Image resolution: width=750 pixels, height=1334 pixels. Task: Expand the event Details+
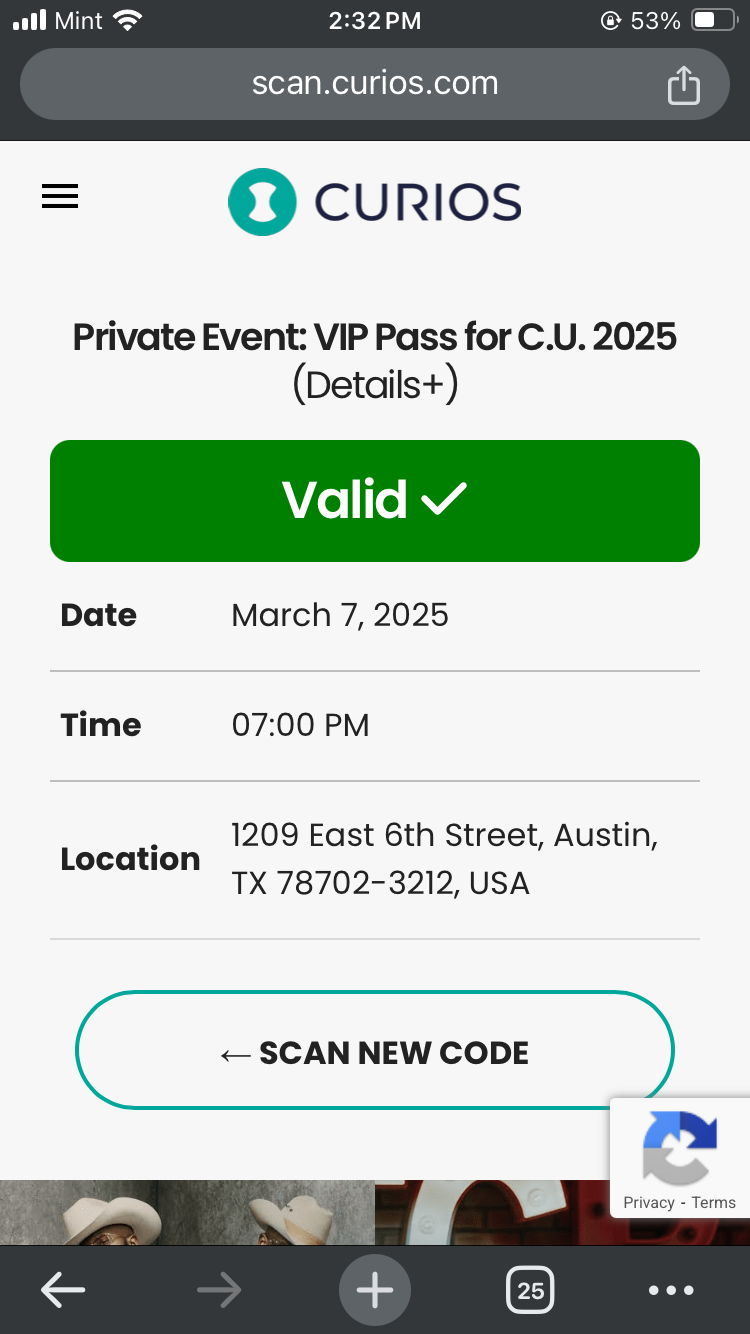375,385
